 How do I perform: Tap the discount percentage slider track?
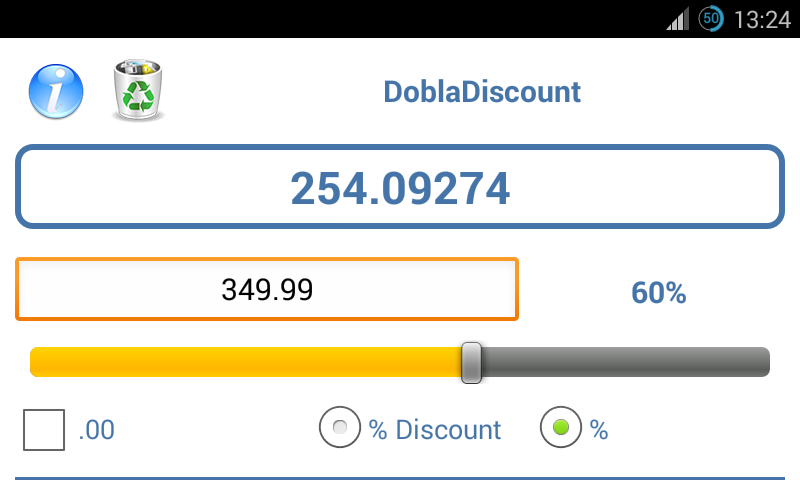[399, 362]
